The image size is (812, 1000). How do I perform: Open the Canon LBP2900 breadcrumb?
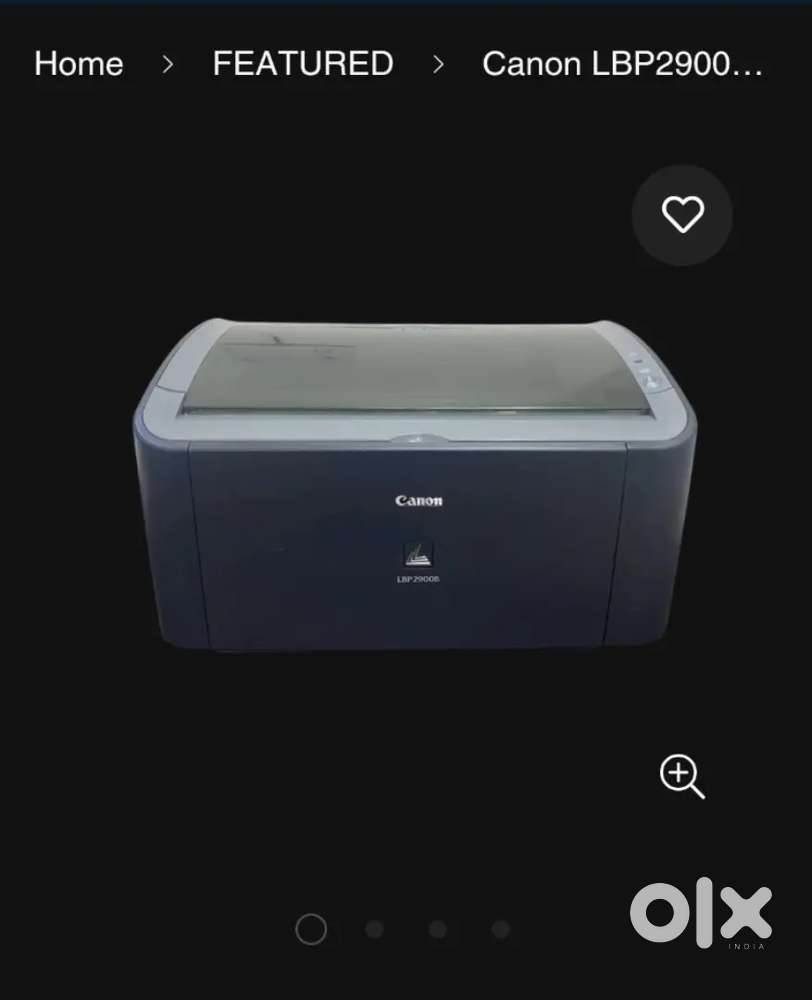pos(622,64)
